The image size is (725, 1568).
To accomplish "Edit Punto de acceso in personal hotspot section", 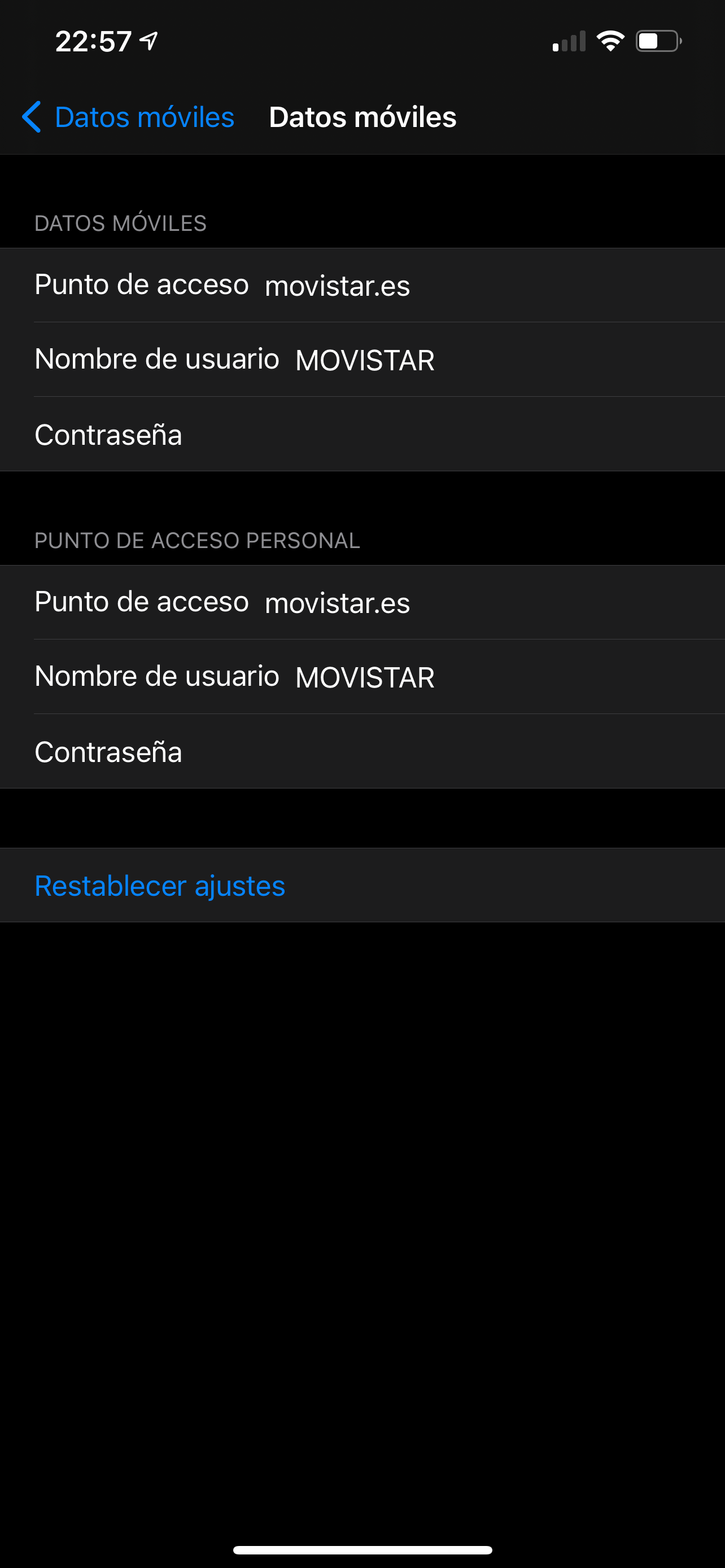I will tap(337, 603).
